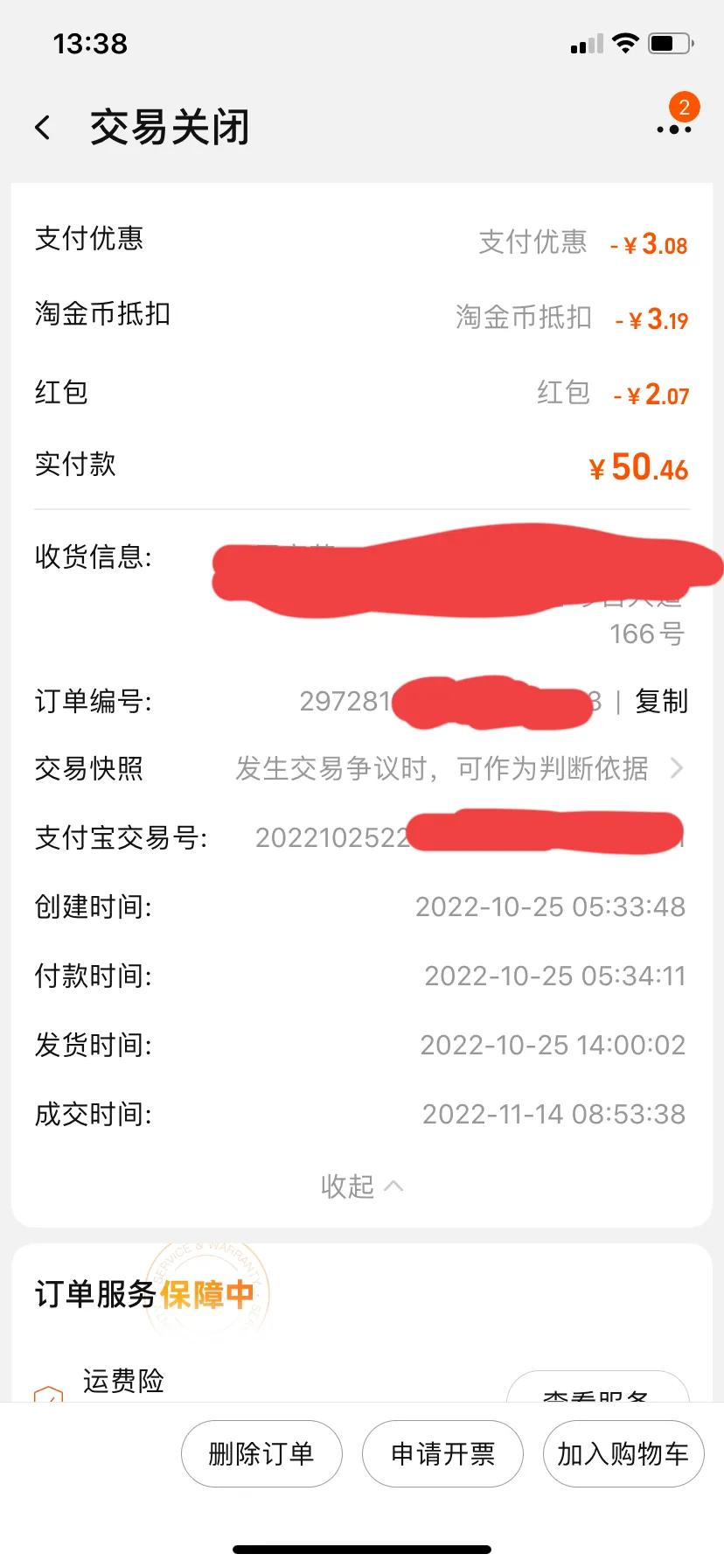Tap the 红包 discount amount -¥2.07
Screen dimensions: 724x1568
click(x=651, y=395)
